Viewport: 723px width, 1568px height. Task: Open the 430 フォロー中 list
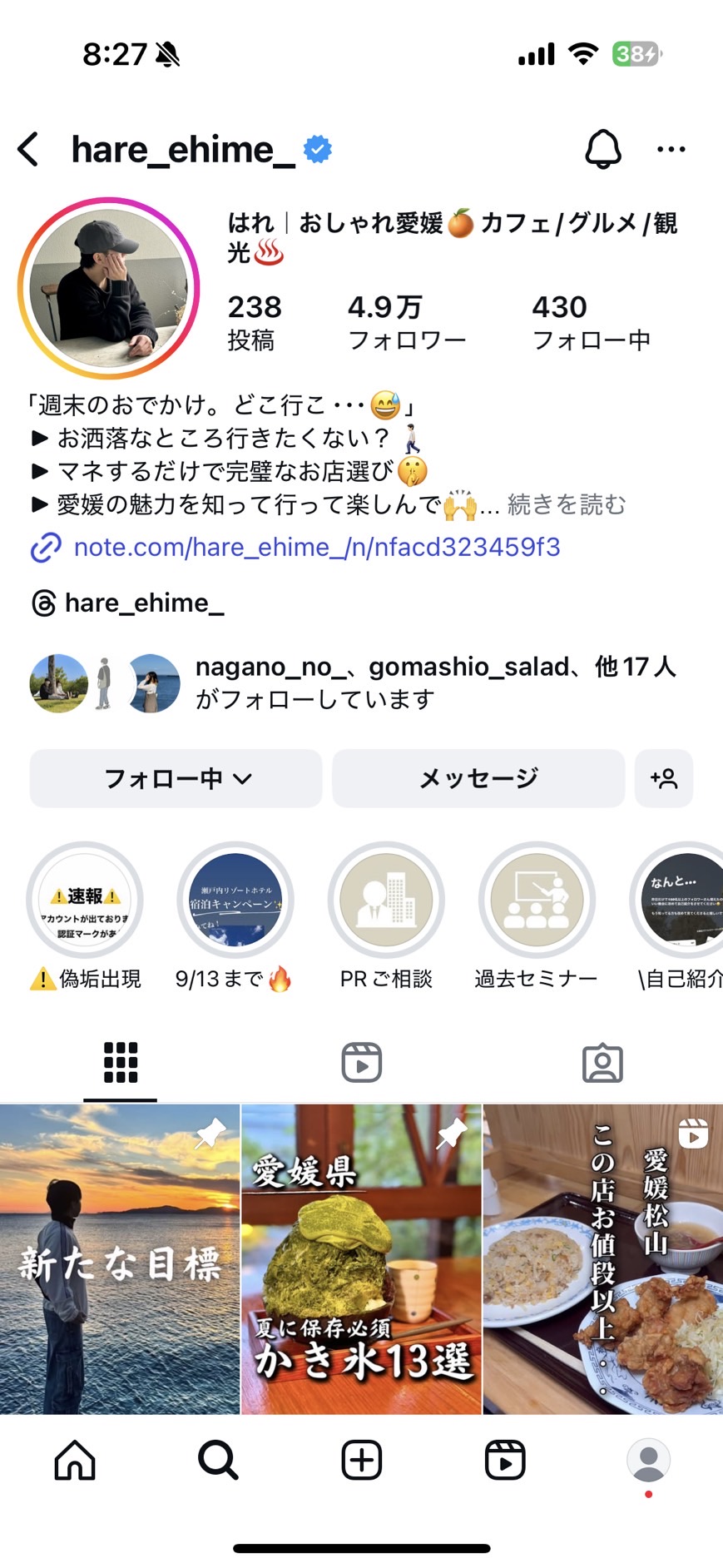pyautogui.click(x=591, y=322)
